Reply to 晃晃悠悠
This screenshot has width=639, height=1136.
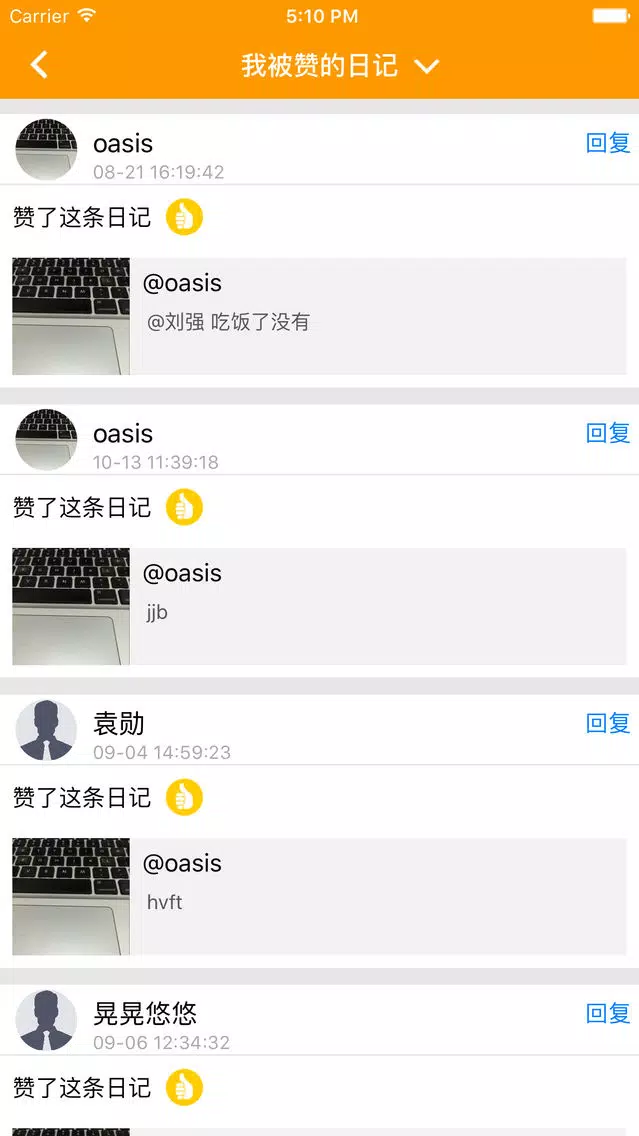tap(608, 1013)
